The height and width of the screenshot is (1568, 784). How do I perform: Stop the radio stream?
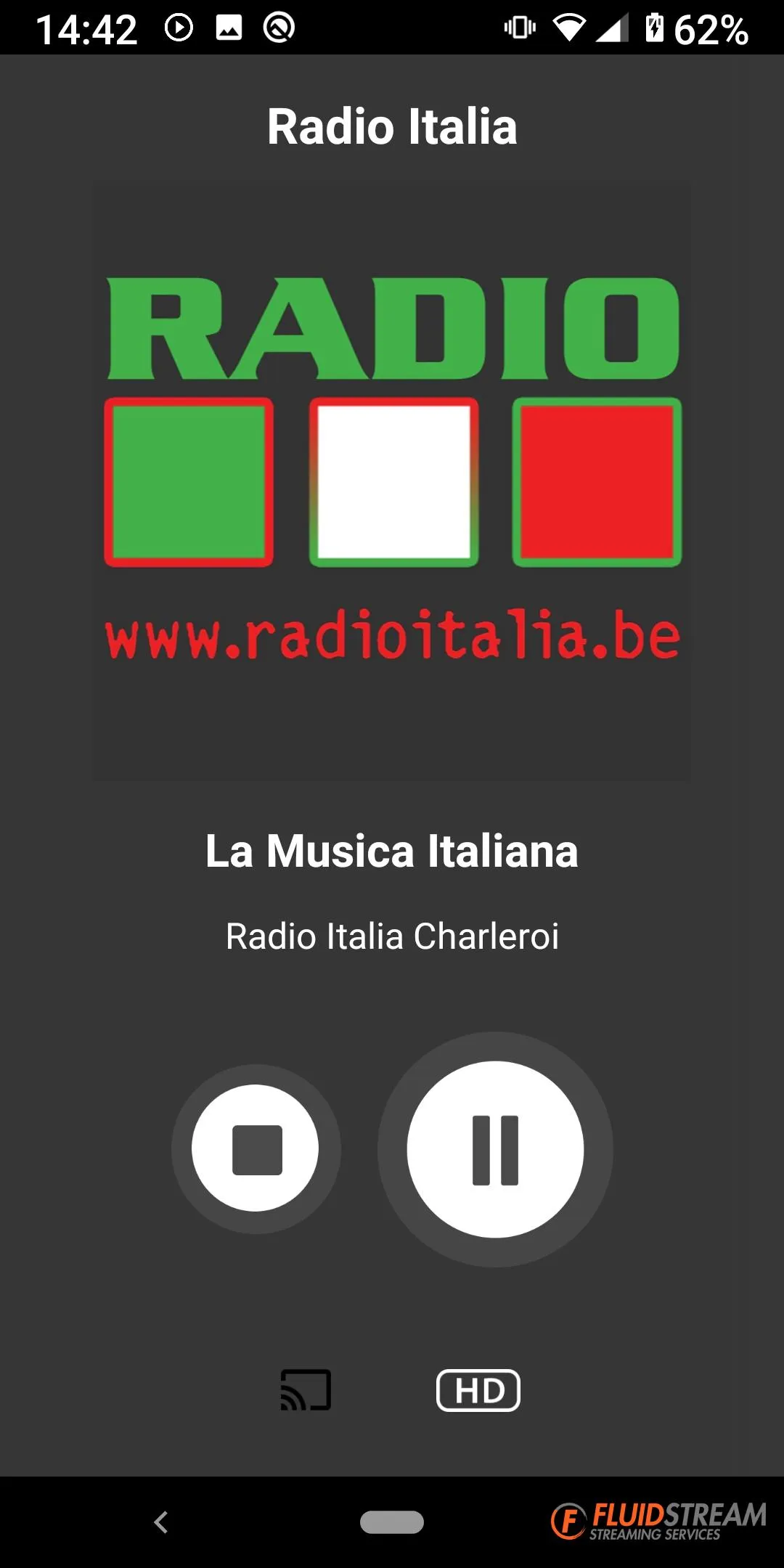pos(256,1149)
